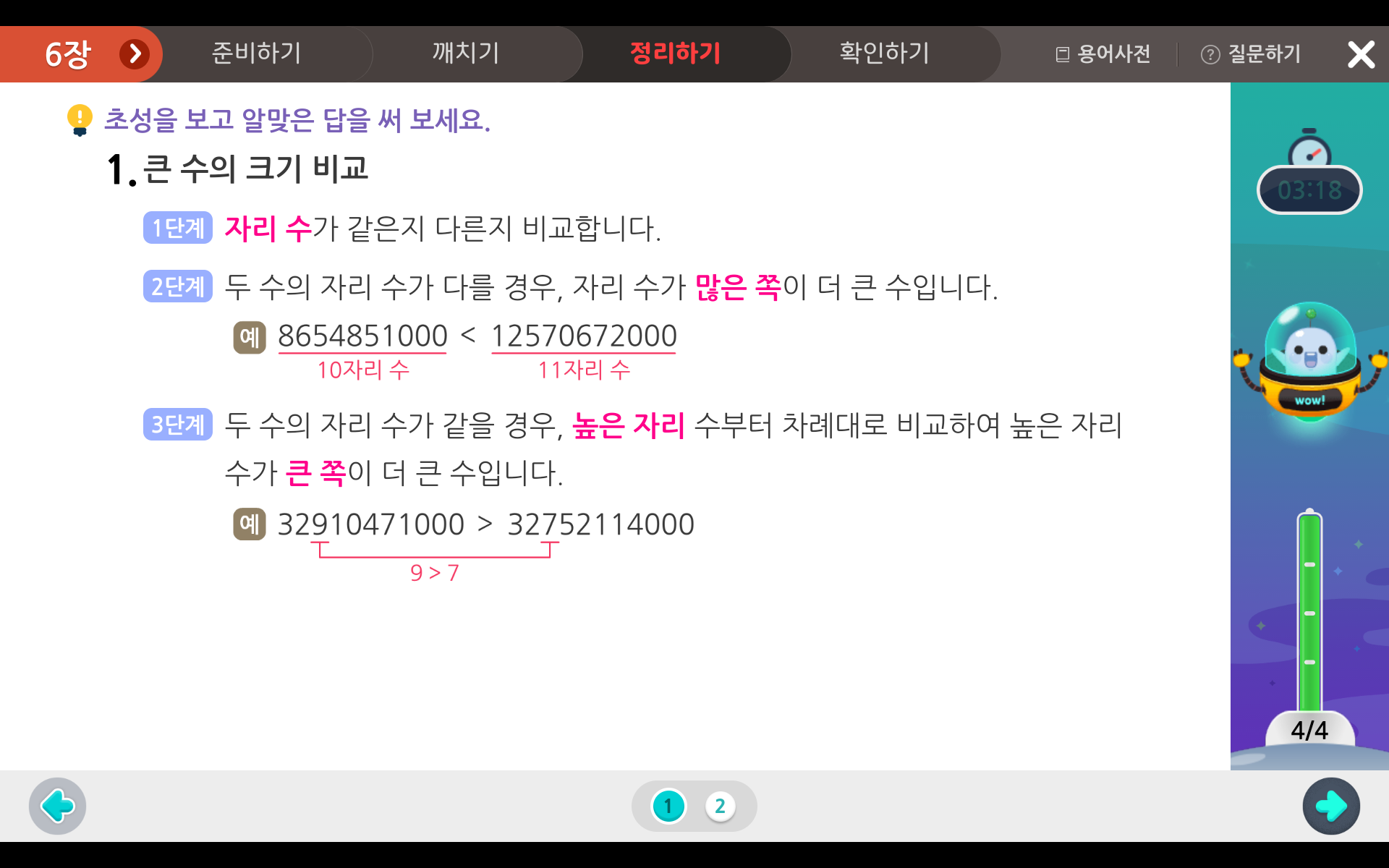Image resolution: width=1389 pixels, height=868 pixels.
Task: Go to the 확인하기 tab
Action: click(x=884, y=54)
